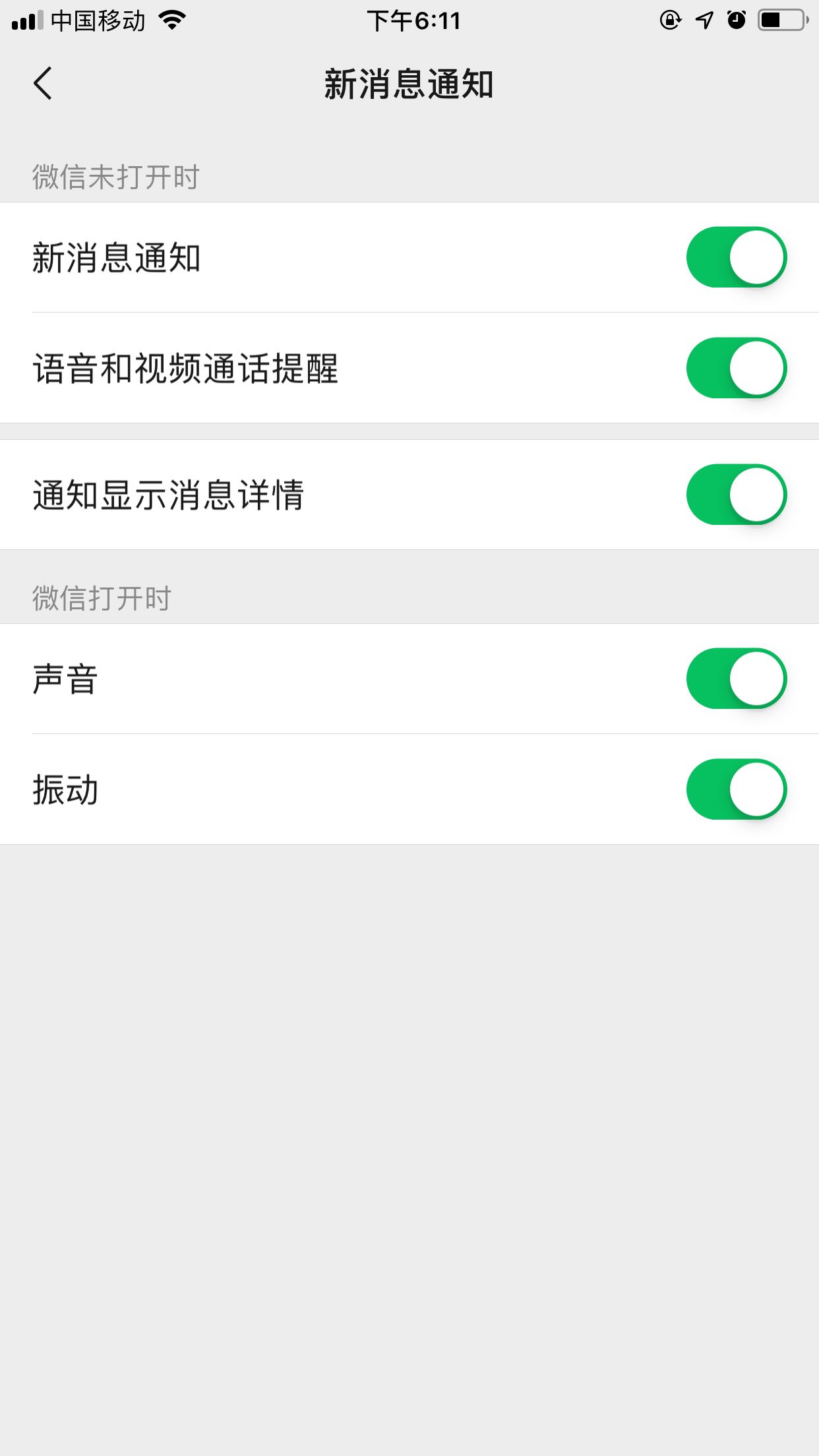Switch off 声音 when WeChat is open
This screenshot has height=1456, width=819.
click(x=736, y=679)
